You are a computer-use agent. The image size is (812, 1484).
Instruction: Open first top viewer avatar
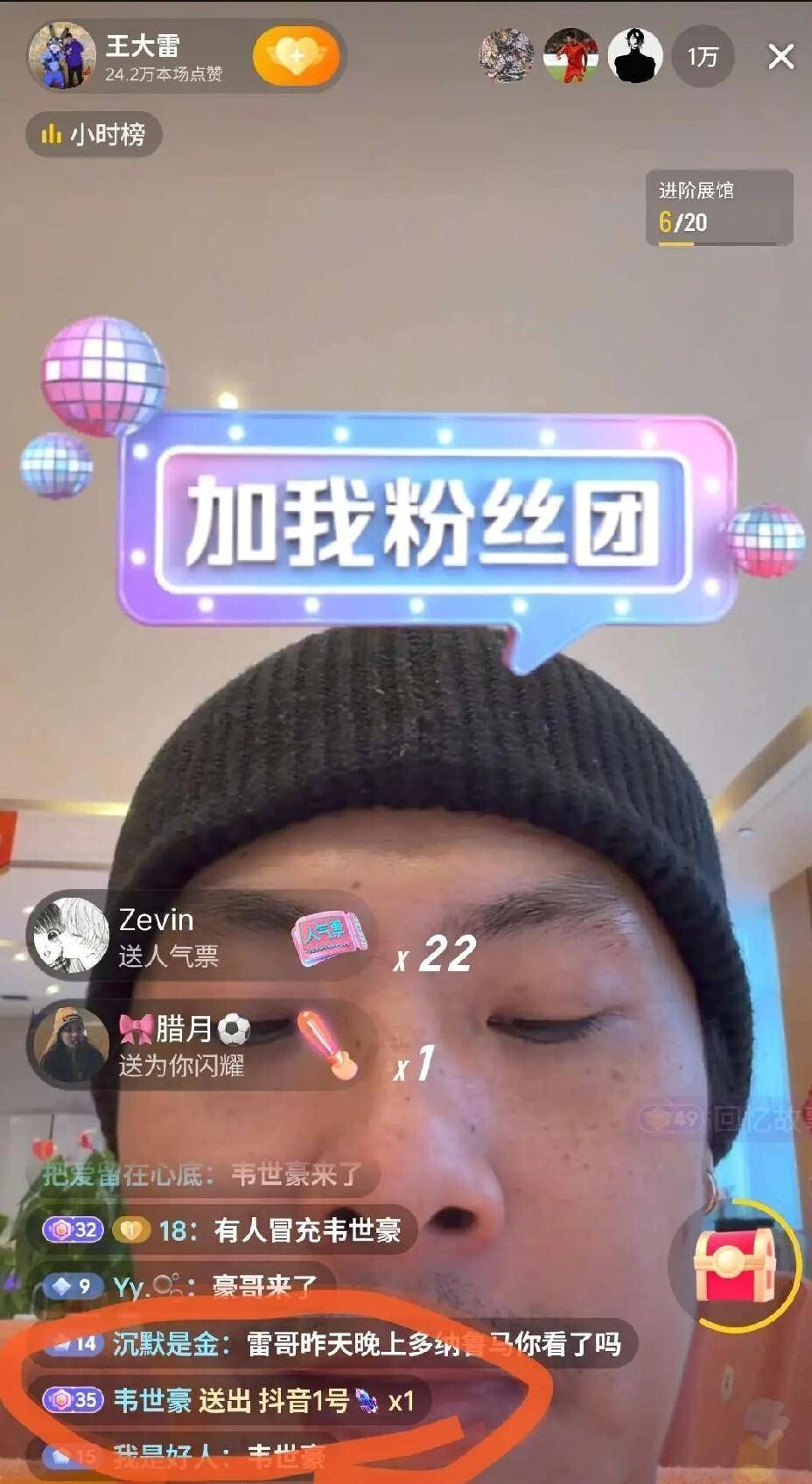click(x=507, y=56)
